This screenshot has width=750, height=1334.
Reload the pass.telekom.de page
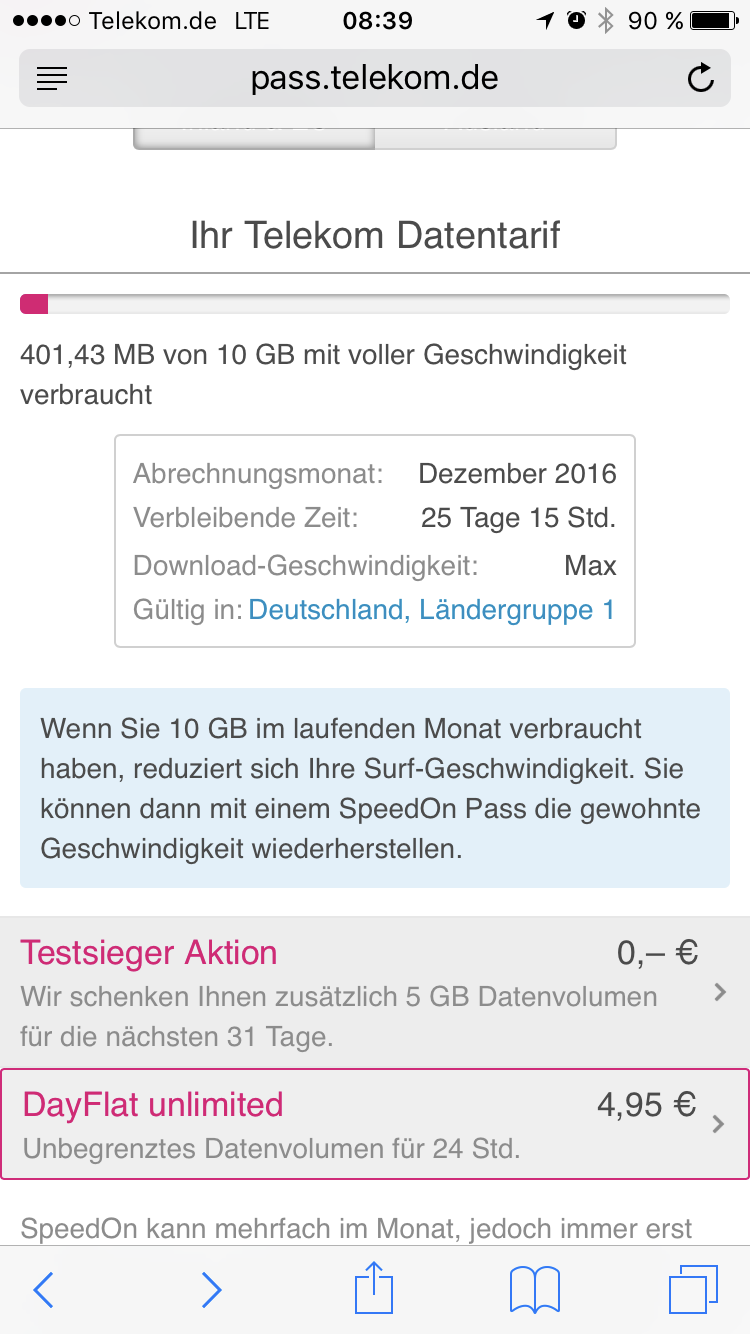pyautogui.click(x=701, y=78)
